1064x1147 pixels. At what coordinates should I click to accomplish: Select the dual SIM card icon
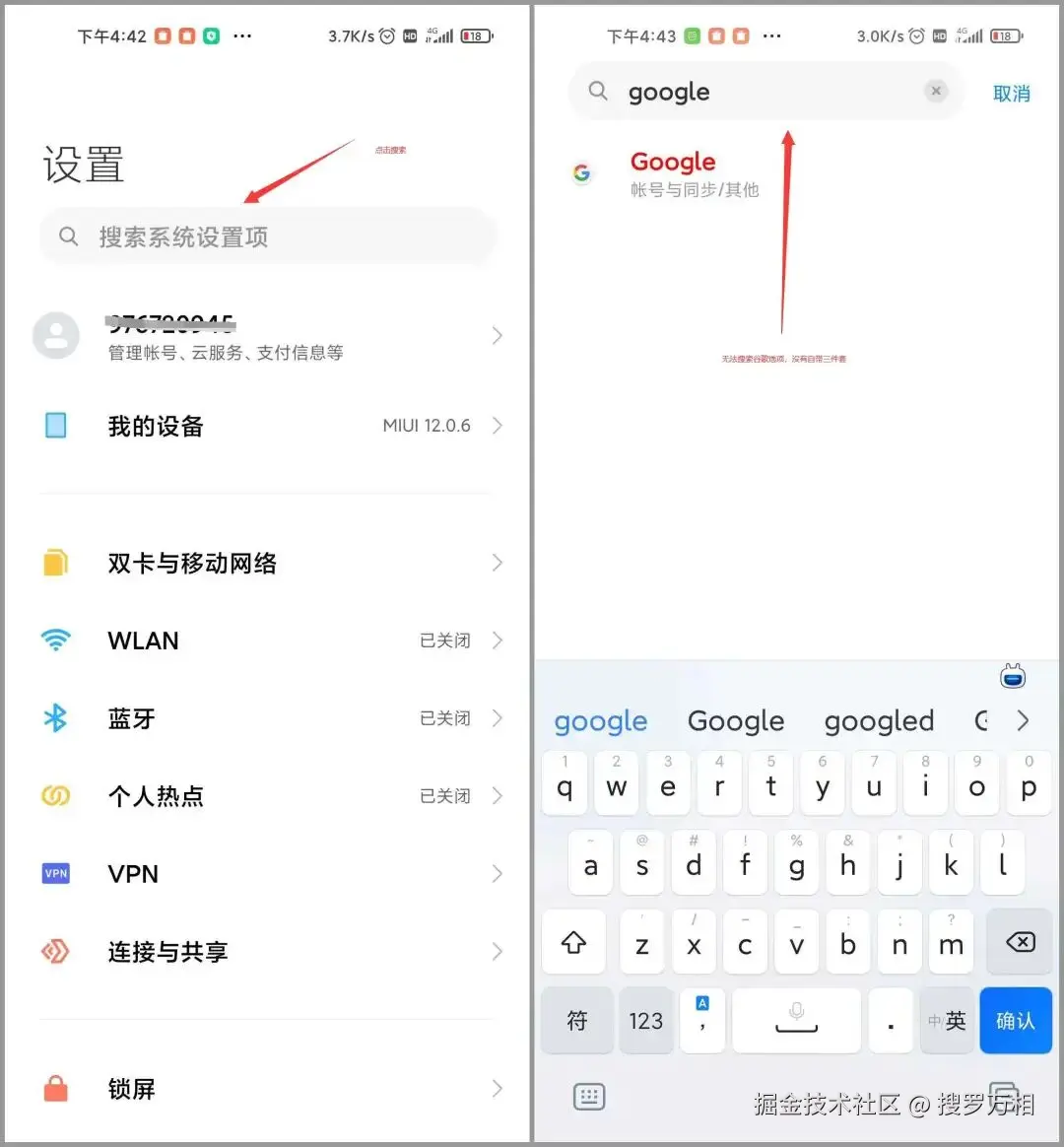(56, 562)
